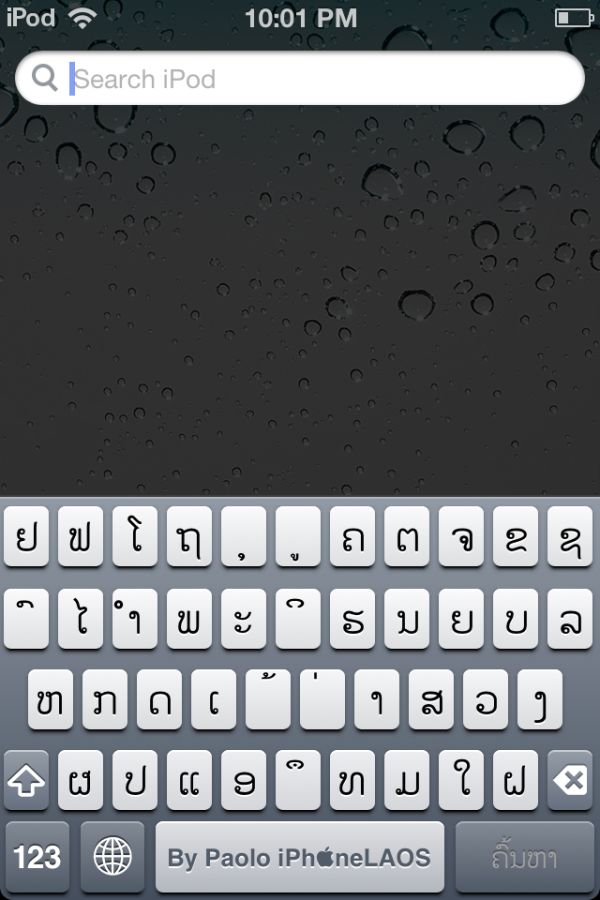Tap the shift key on the keyboard
The image size is (600, 900).
[26, 781]
